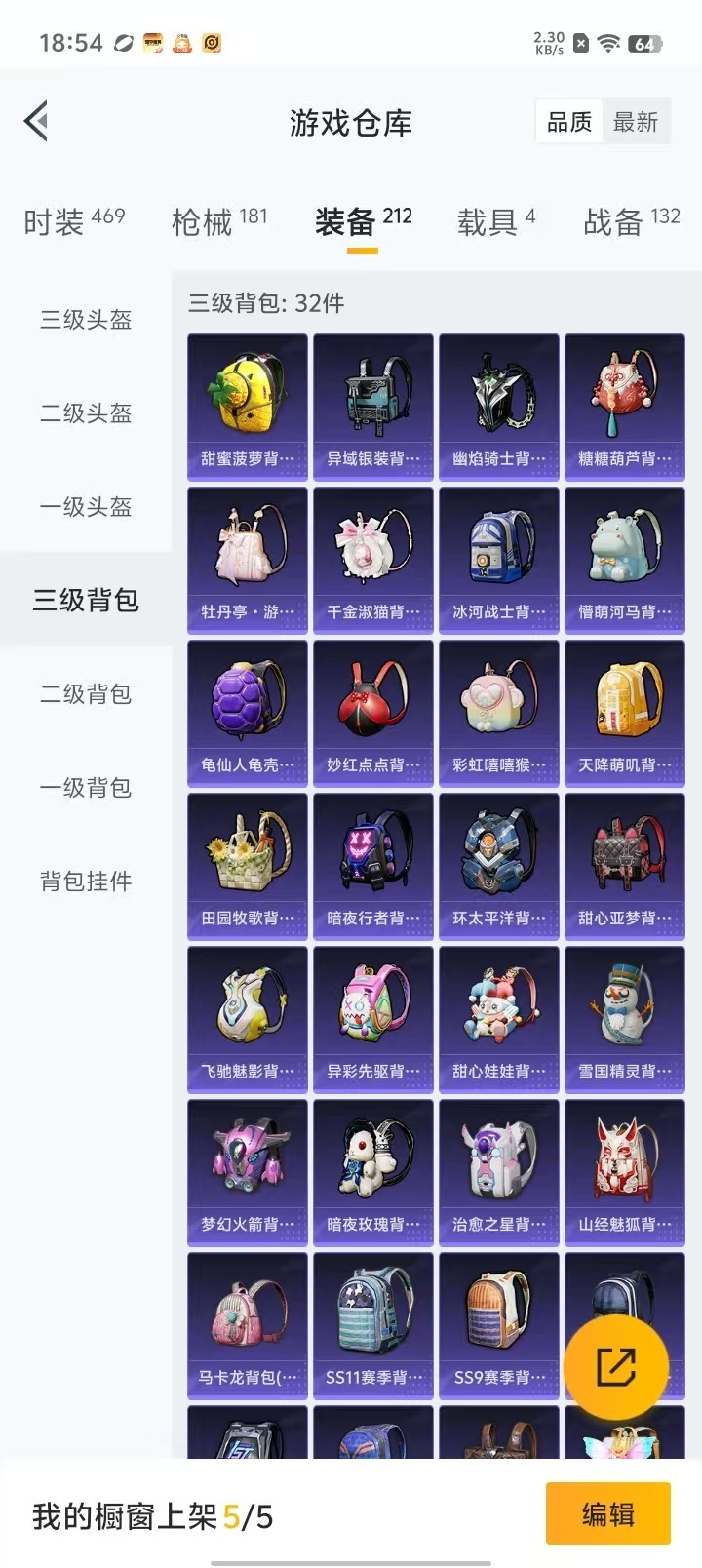Select 二级头盔 in the side menu

click(x=86, y=413)
